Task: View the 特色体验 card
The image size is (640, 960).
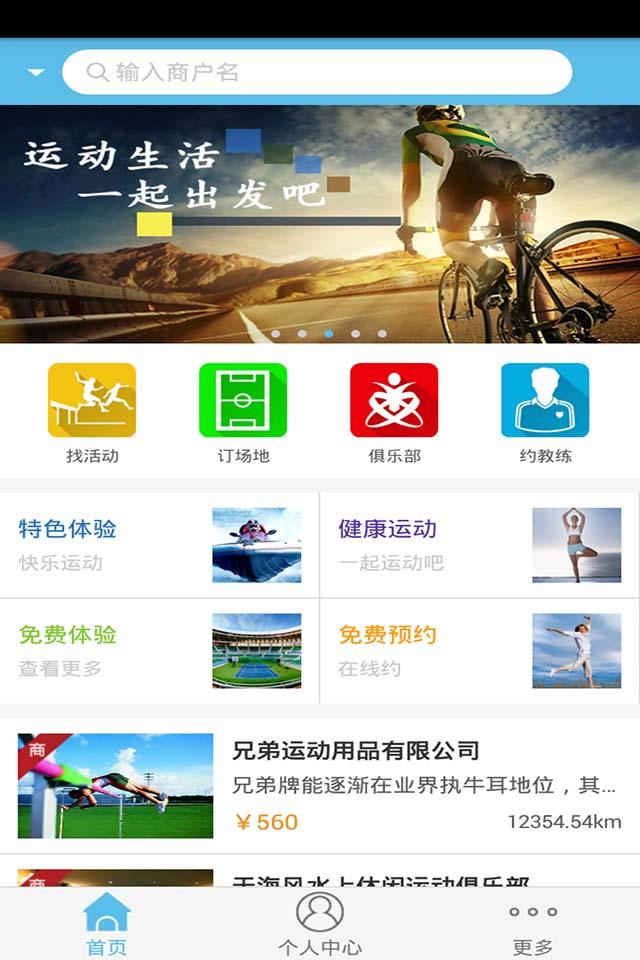Action: click(x=160, y=545)
